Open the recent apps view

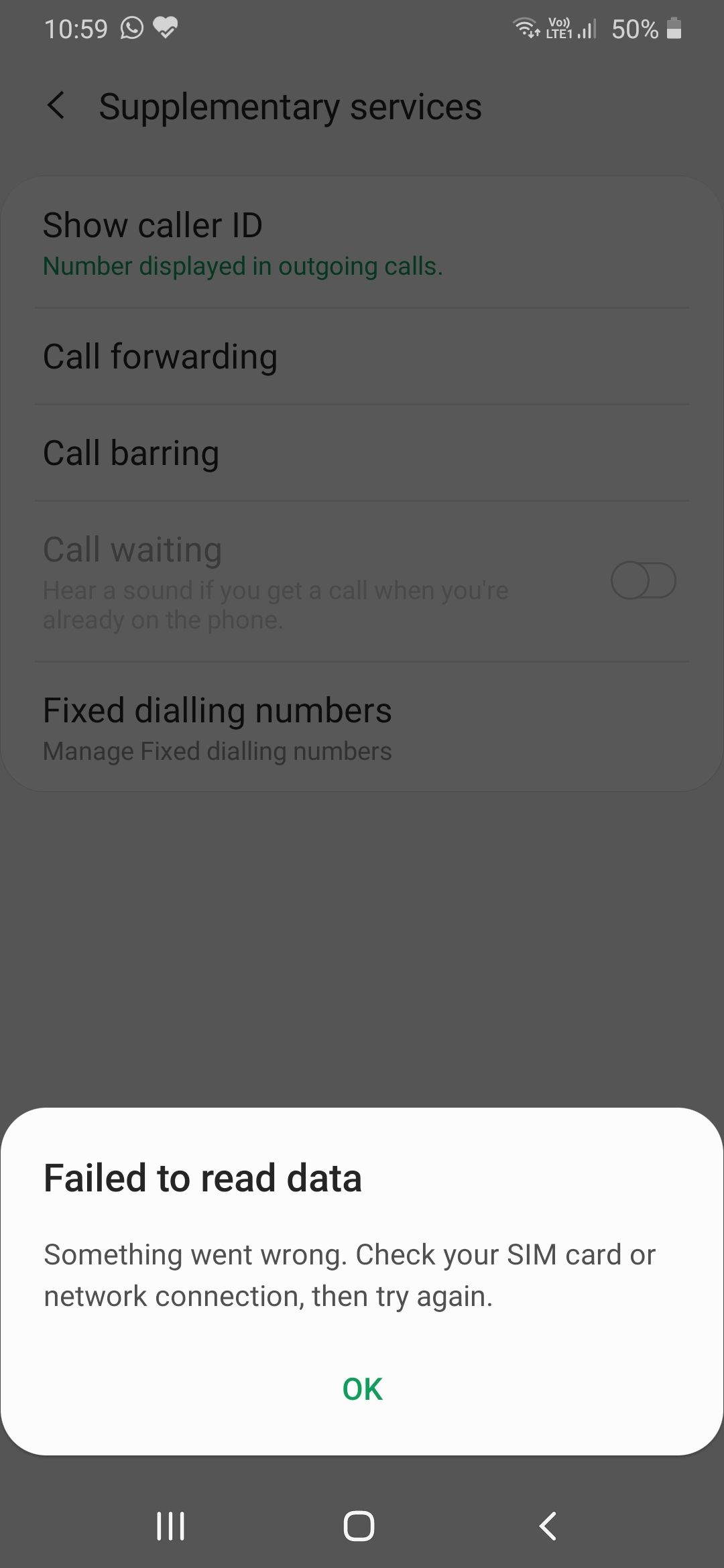170,1526
